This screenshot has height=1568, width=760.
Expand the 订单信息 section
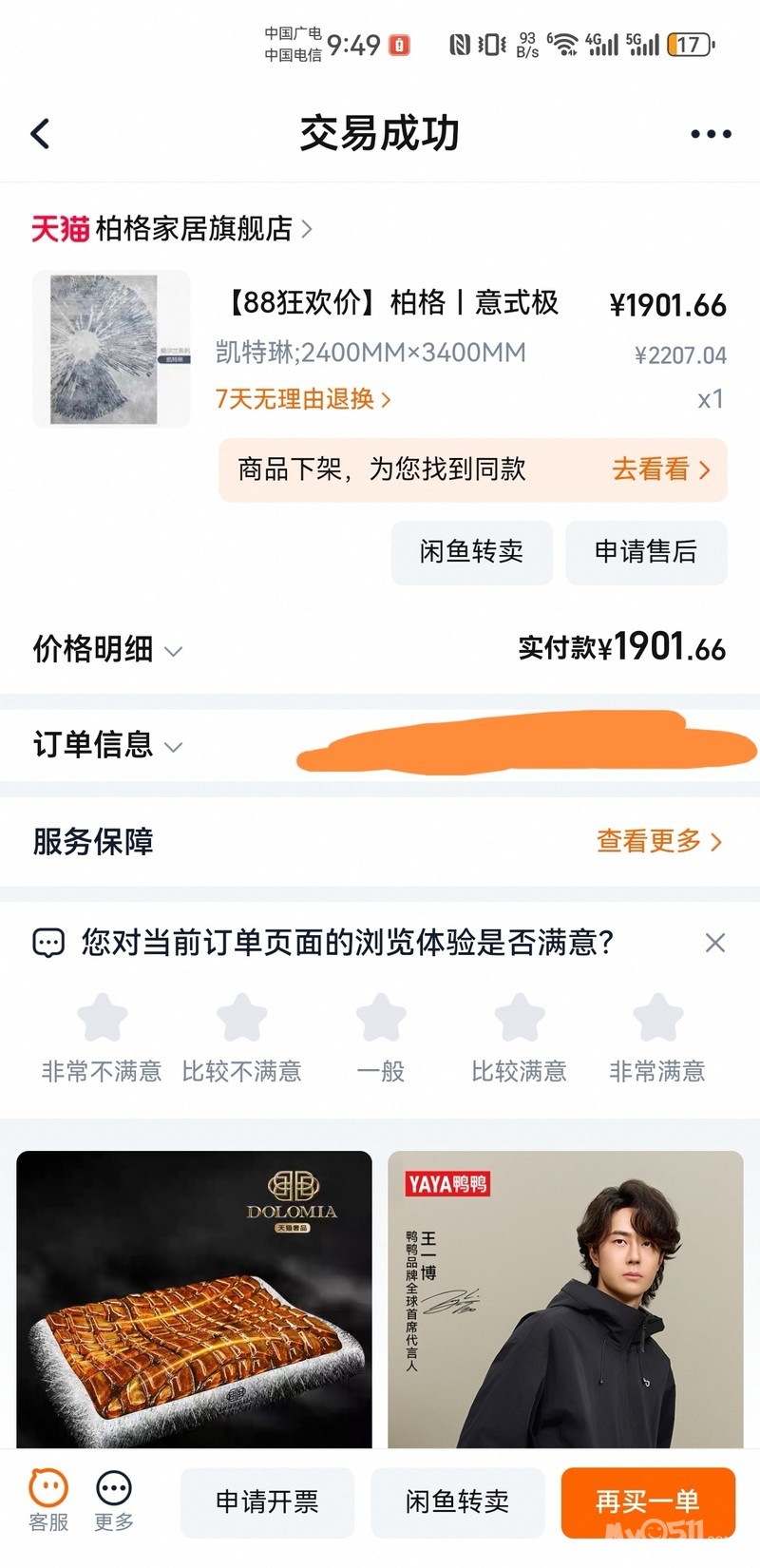(106, 746)
